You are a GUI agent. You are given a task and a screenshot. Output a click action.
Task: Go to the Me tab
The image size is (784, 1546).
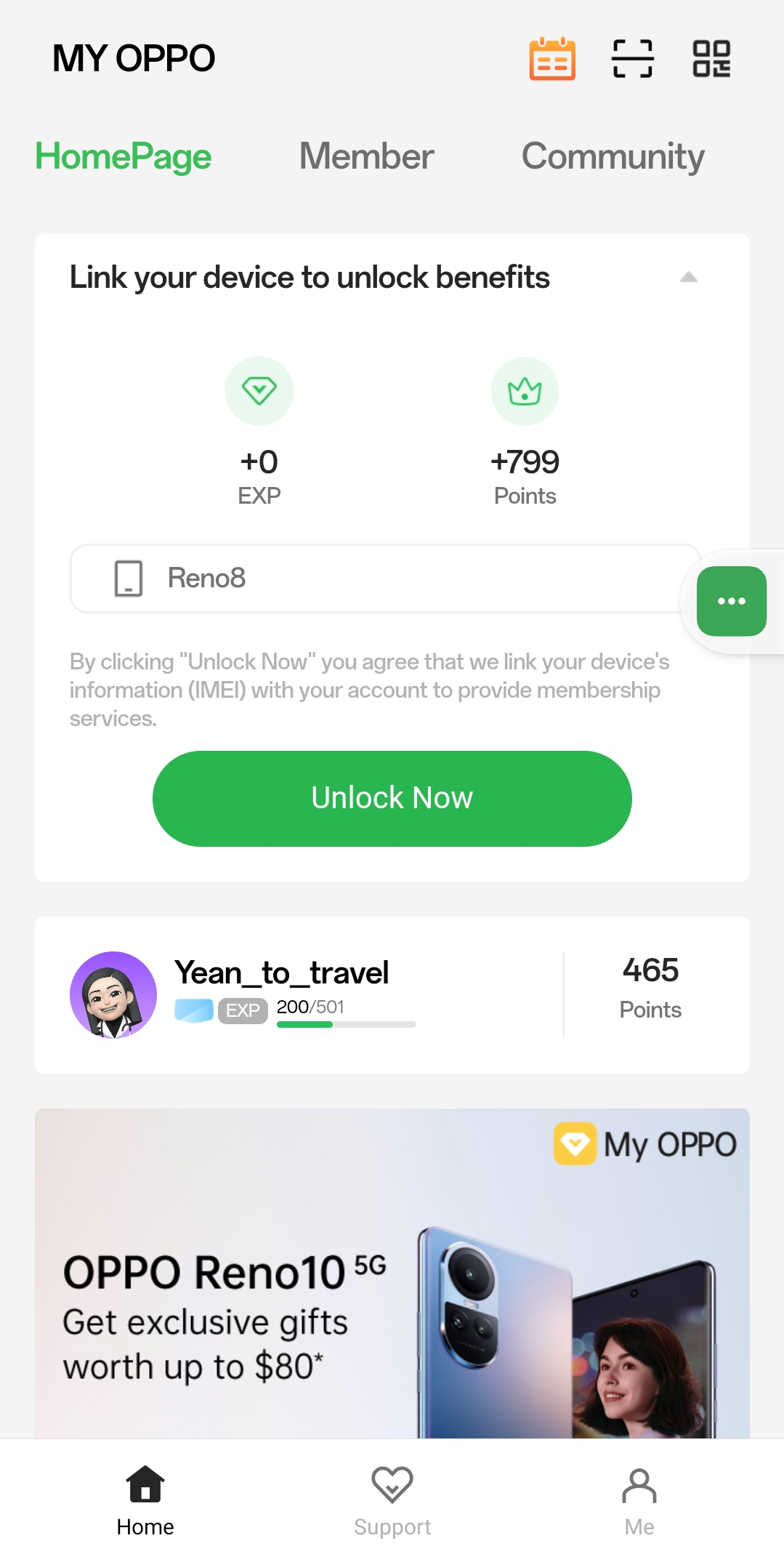(639, 1500)
